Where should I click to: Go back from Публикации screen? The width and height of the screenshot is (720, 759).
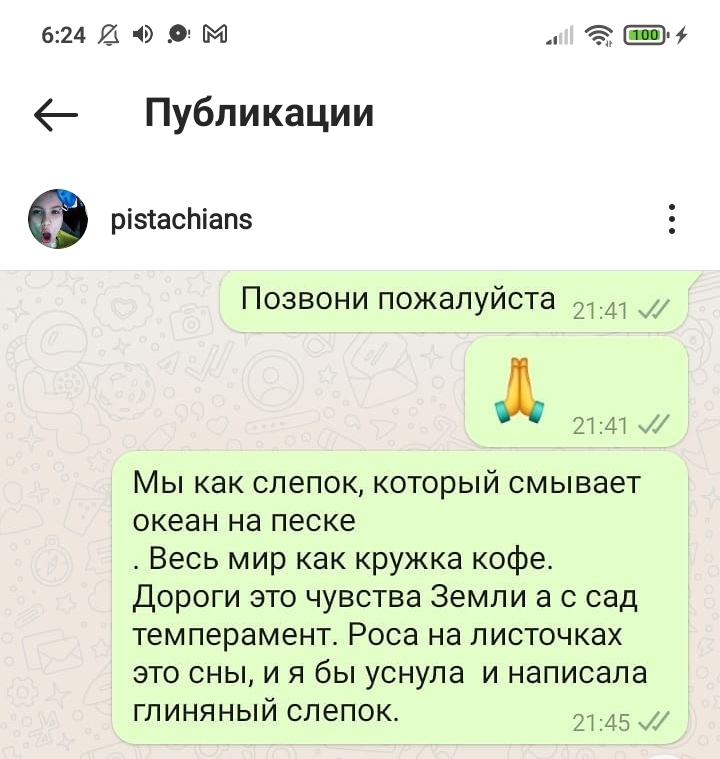coord(56,115)
